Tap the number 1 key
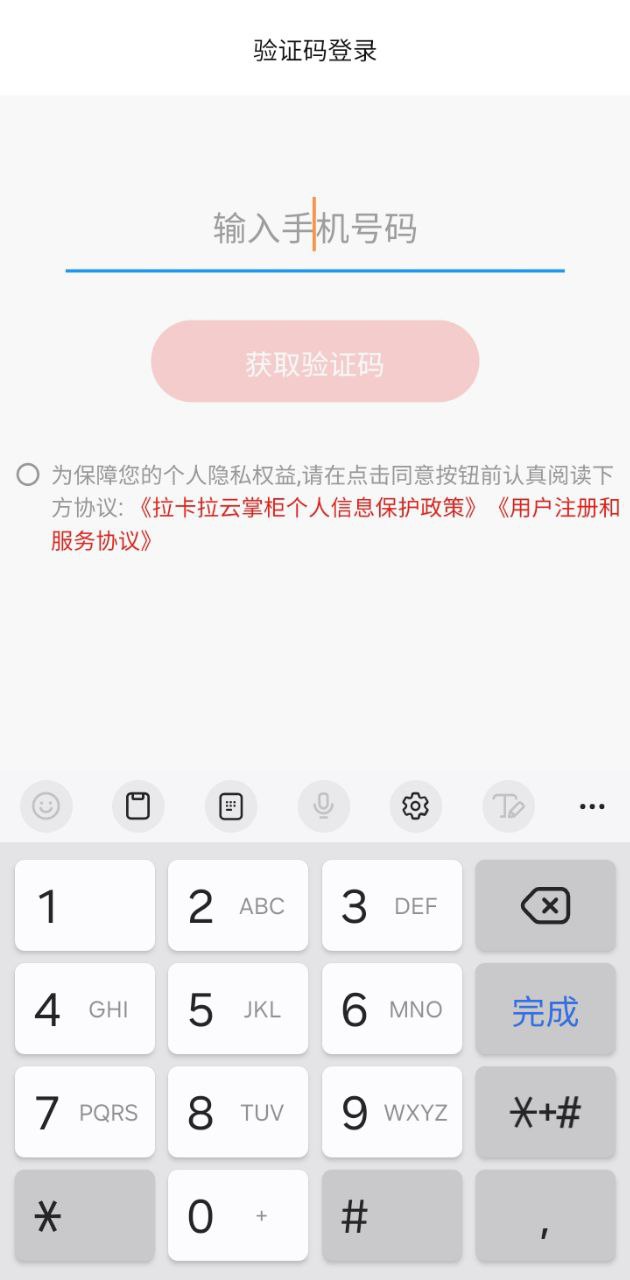The height and width of the screenshot is (1280, 630). [85, 906]
